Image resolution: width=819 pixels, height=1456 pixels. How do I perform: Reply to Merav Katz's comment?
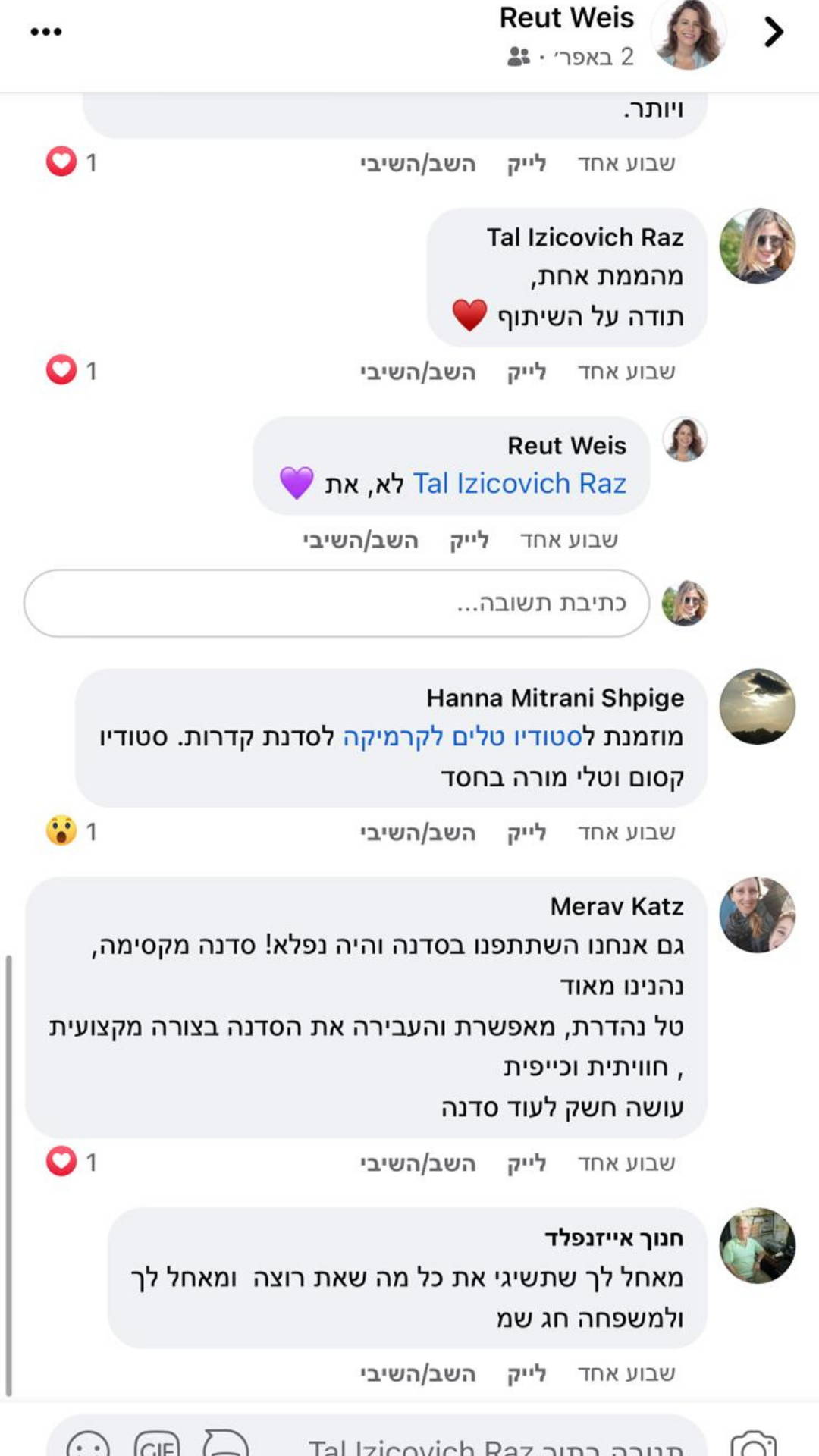[417, 1163]
